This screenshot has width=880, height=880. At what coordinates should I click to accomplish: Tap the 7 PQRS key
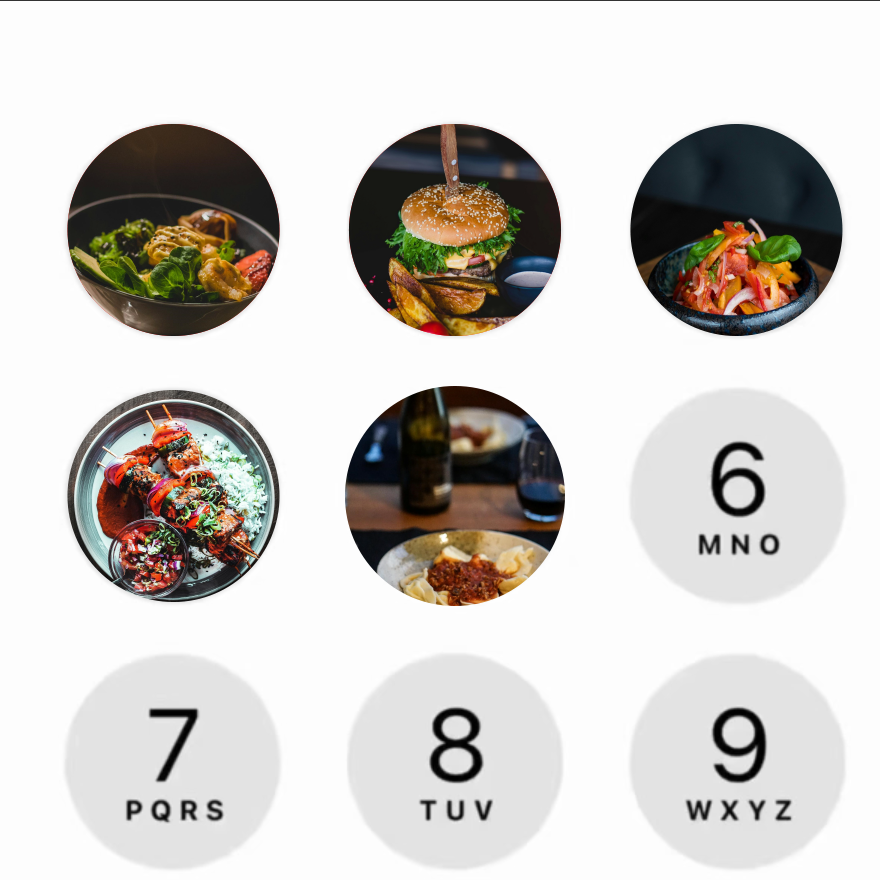tap(173, 761)
